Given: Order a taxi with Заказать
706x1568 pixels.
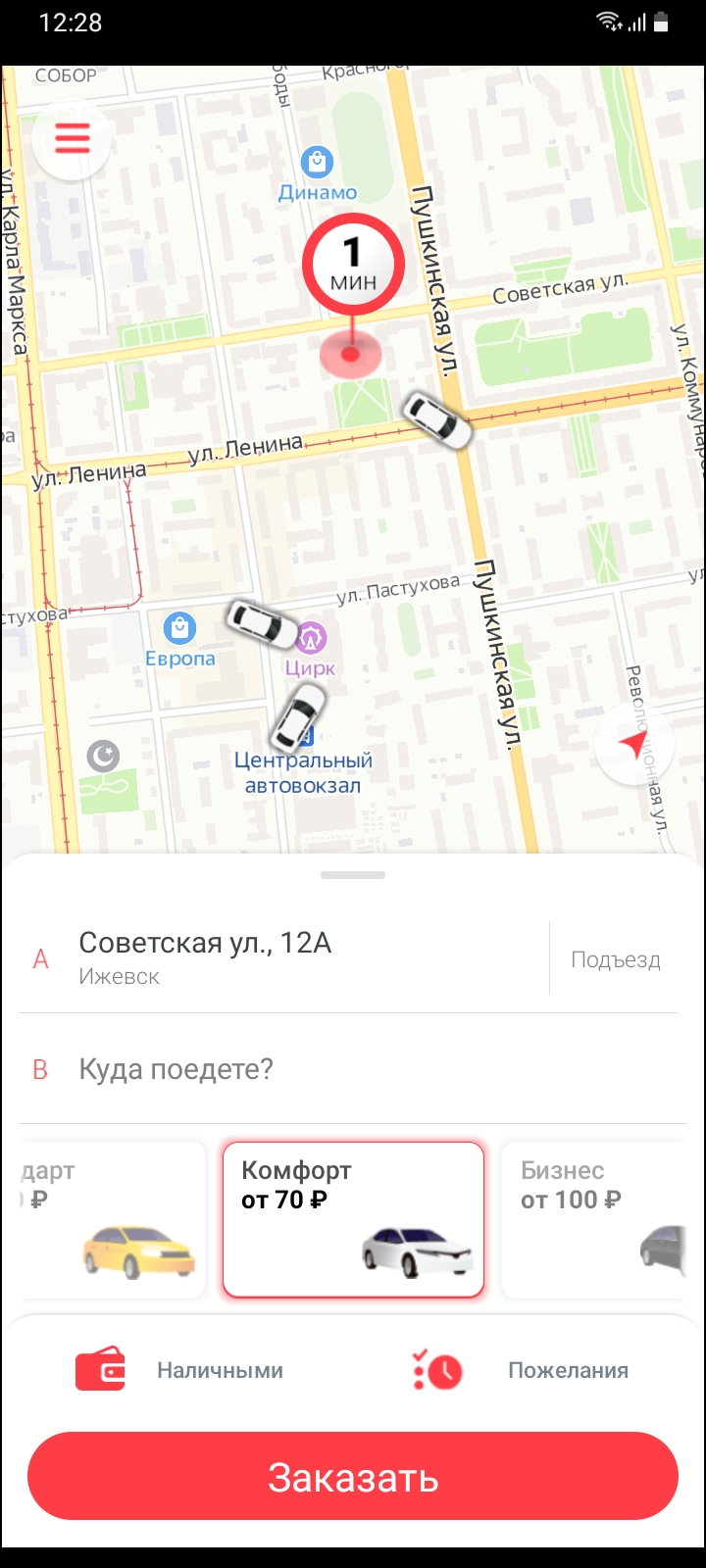Looking at the screenshot, I should pos(353,1477).
